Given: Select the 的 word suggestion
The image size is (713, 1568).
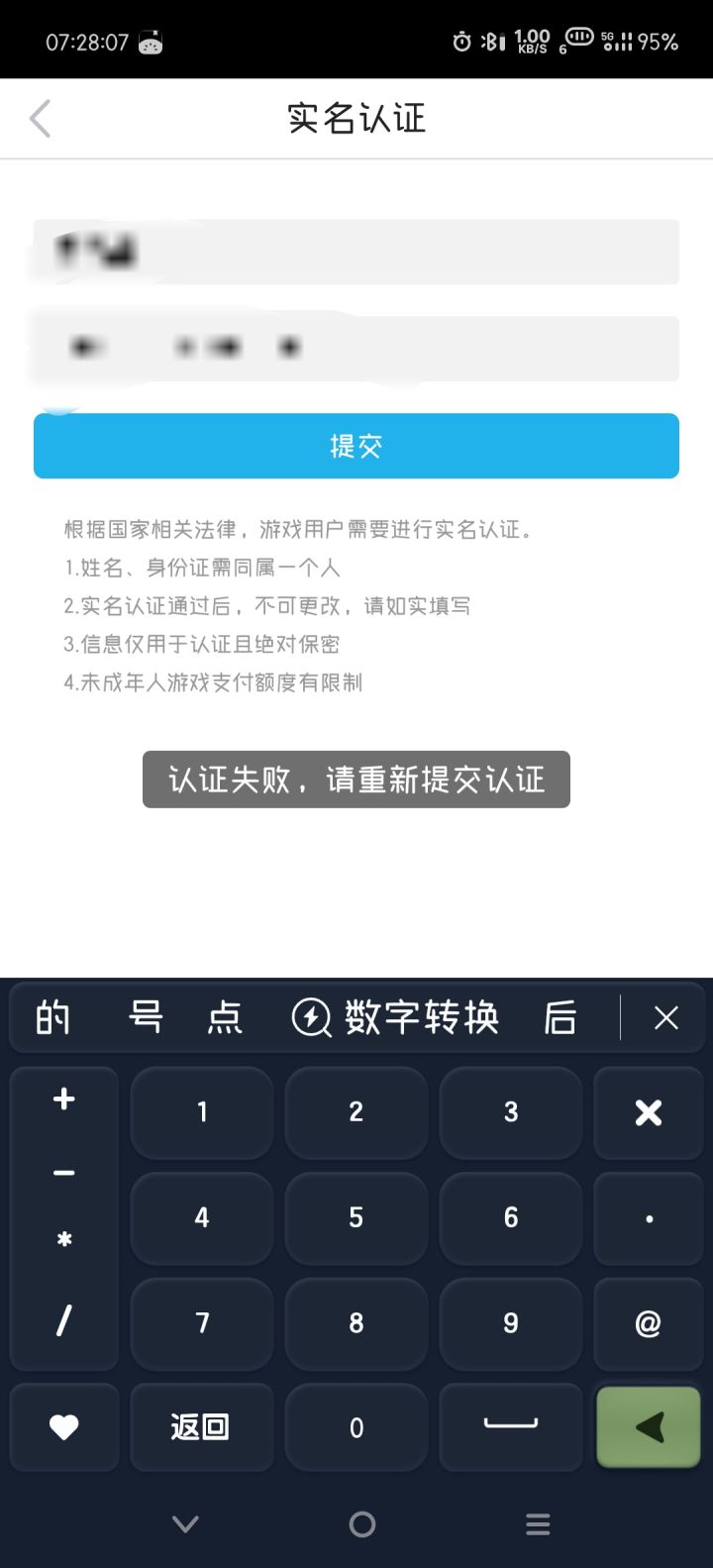Looking at the screenshot, I should pos(51,1017).
